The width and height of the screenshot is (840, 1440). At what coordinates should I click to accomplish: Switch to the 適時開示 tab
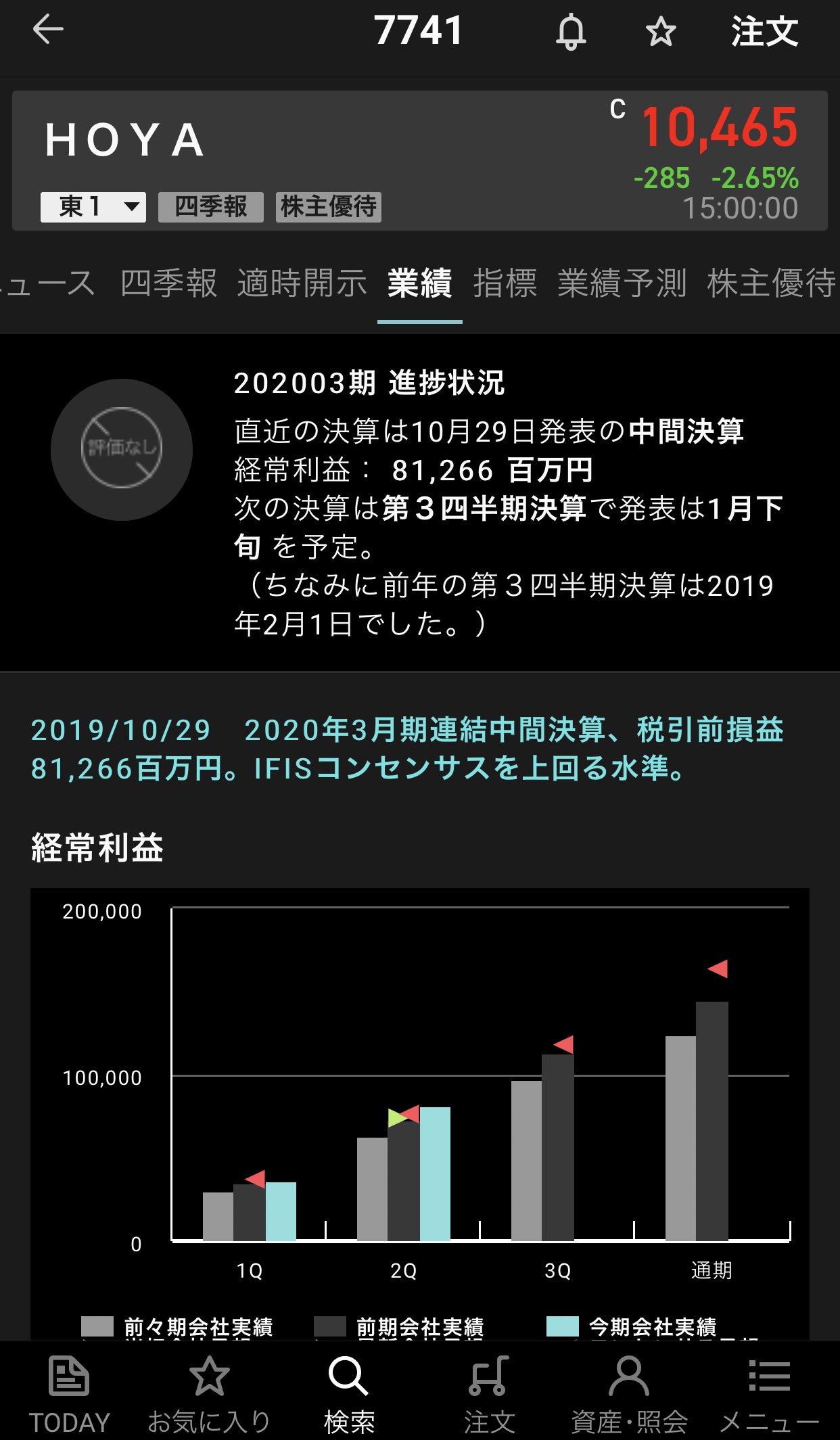pyautogui.click(x=302, y=283)
